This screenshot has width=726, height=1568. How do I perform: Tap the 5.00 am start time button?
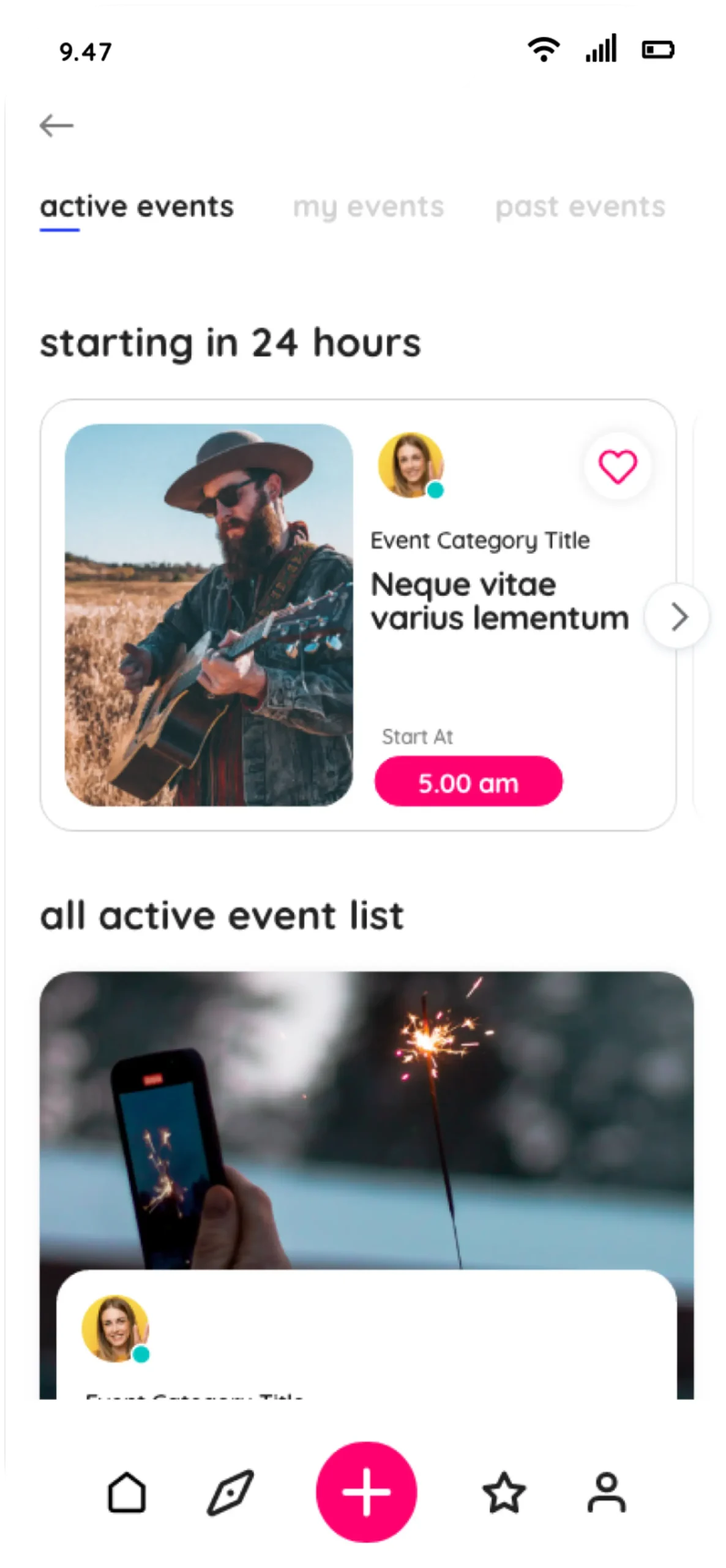(x=468, y=782)
